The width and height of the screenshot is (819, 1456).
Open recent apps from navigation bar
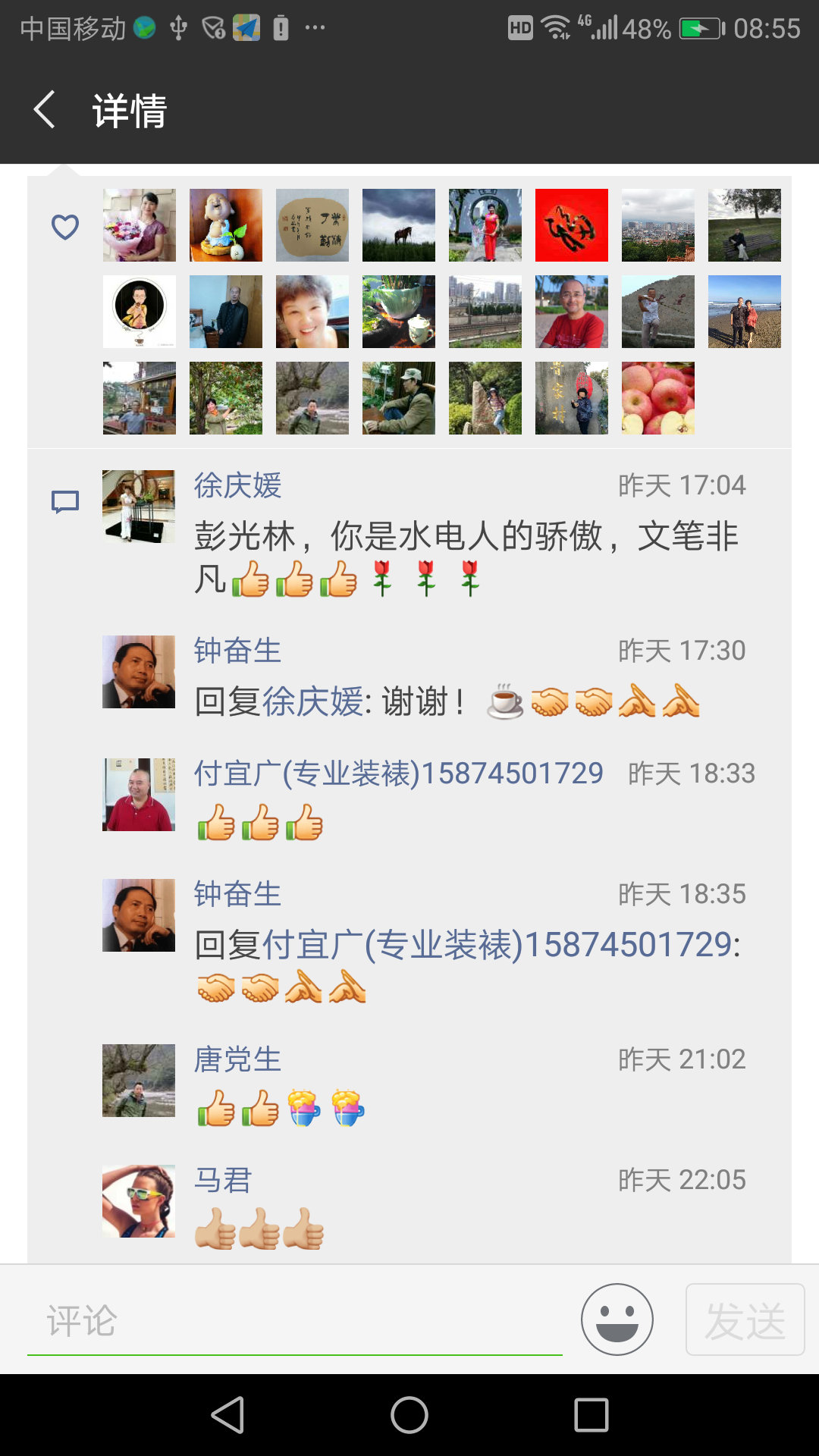[x=591, y=1415]
